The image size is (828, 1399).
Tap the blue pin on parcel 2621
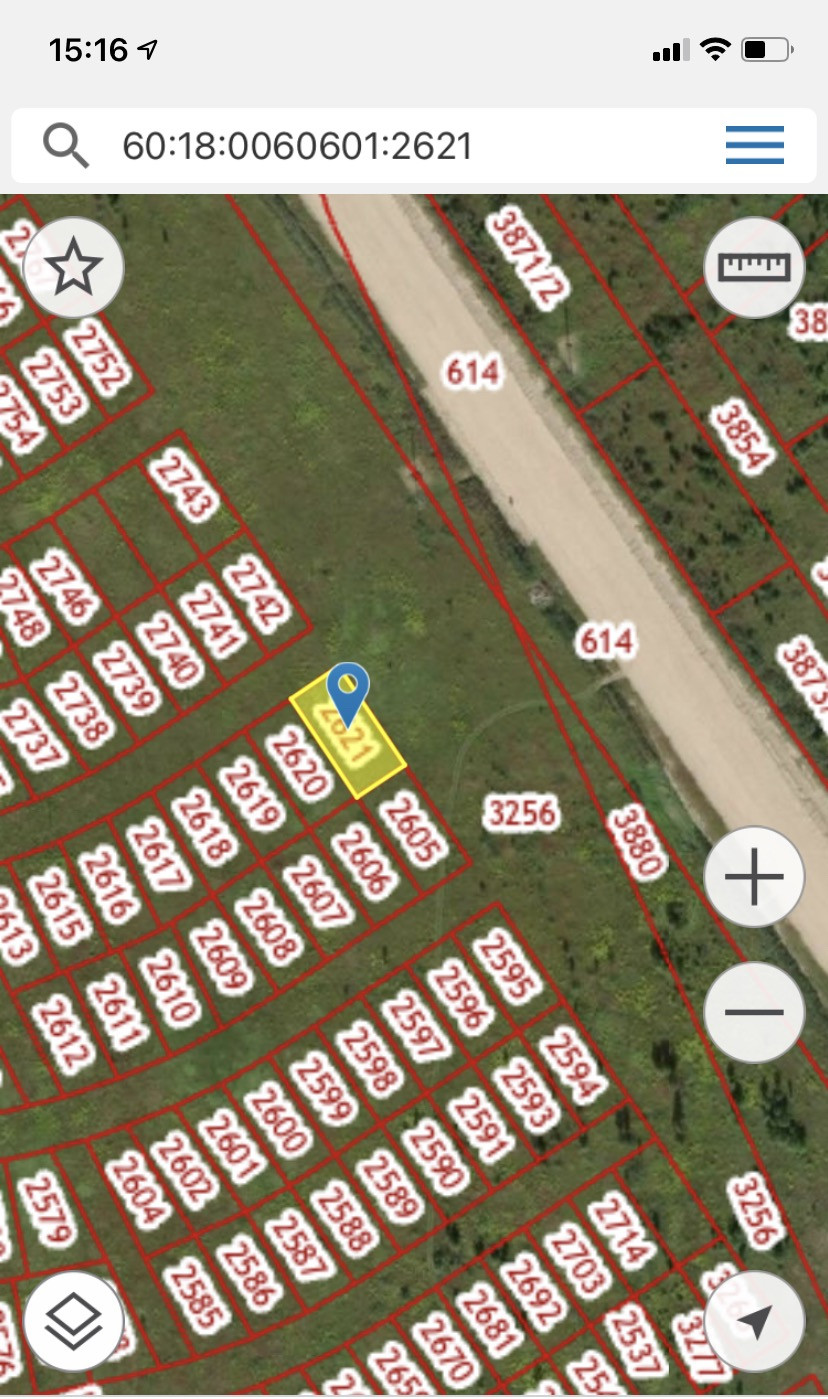click(x=348, y=690)
